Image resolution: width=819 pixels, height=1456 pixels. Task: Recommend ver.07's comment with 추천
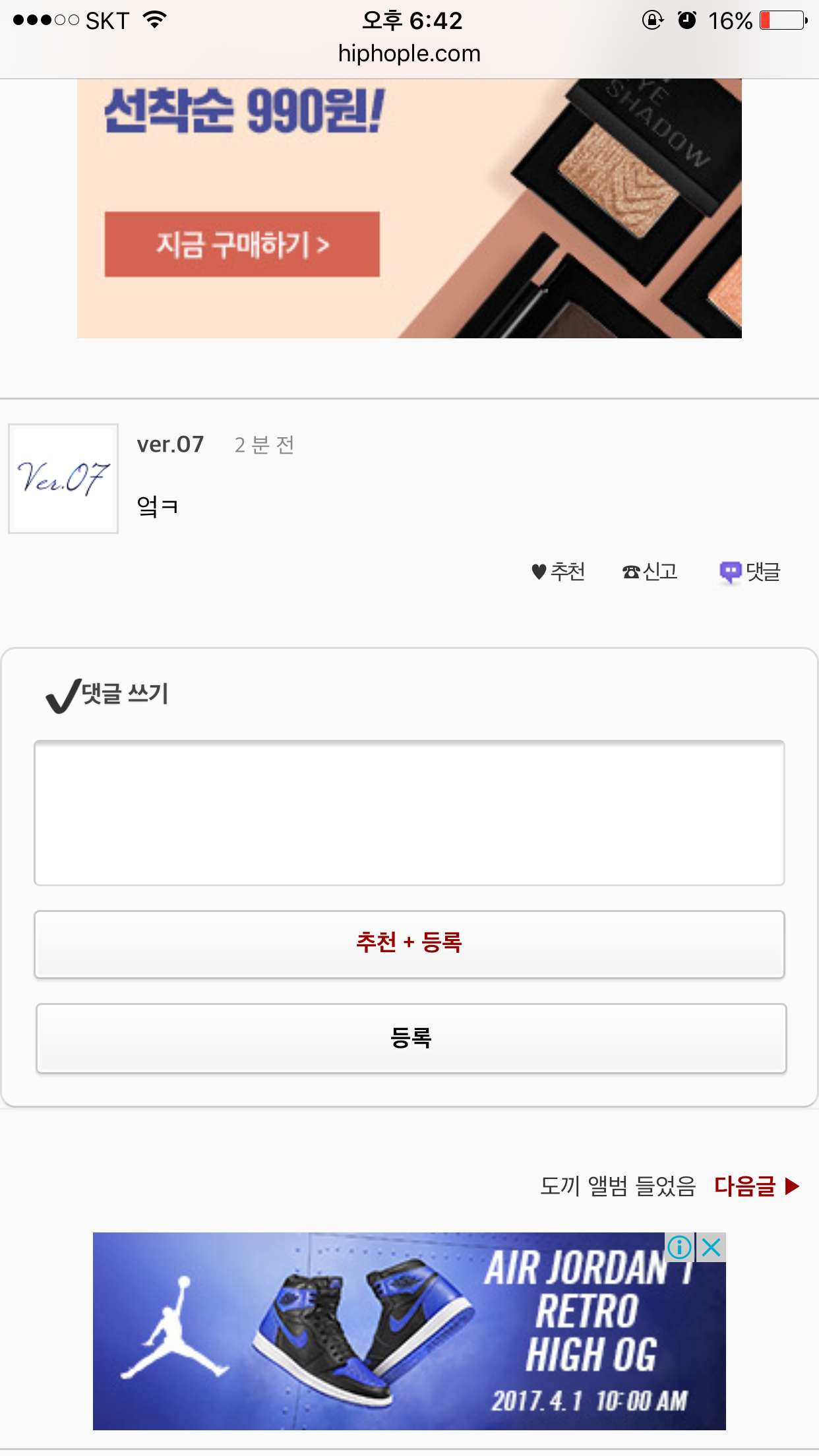559,571
